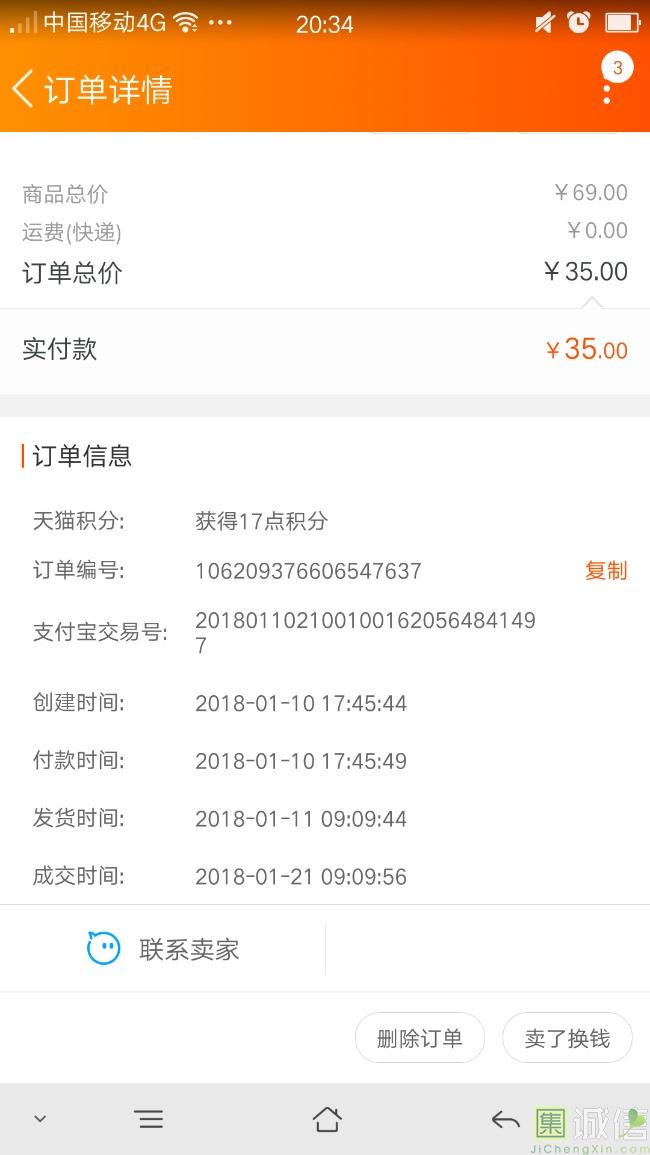Go to the system home screen
Image resolution: width=650 pixels, height=1155 pixels.
pos(326,1119)
